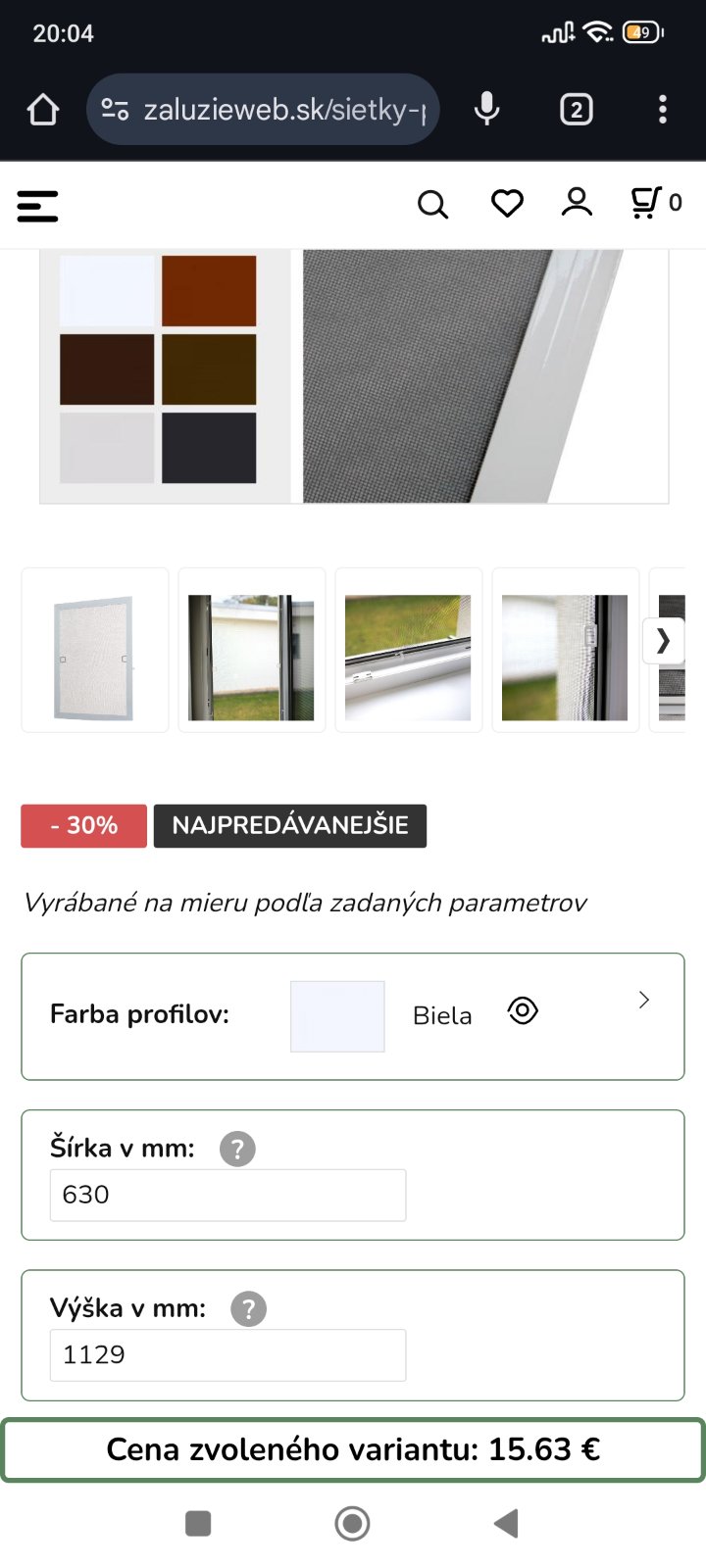Select the first framed mesh thumbnail

pyautogui.click(x=95, y=650)
